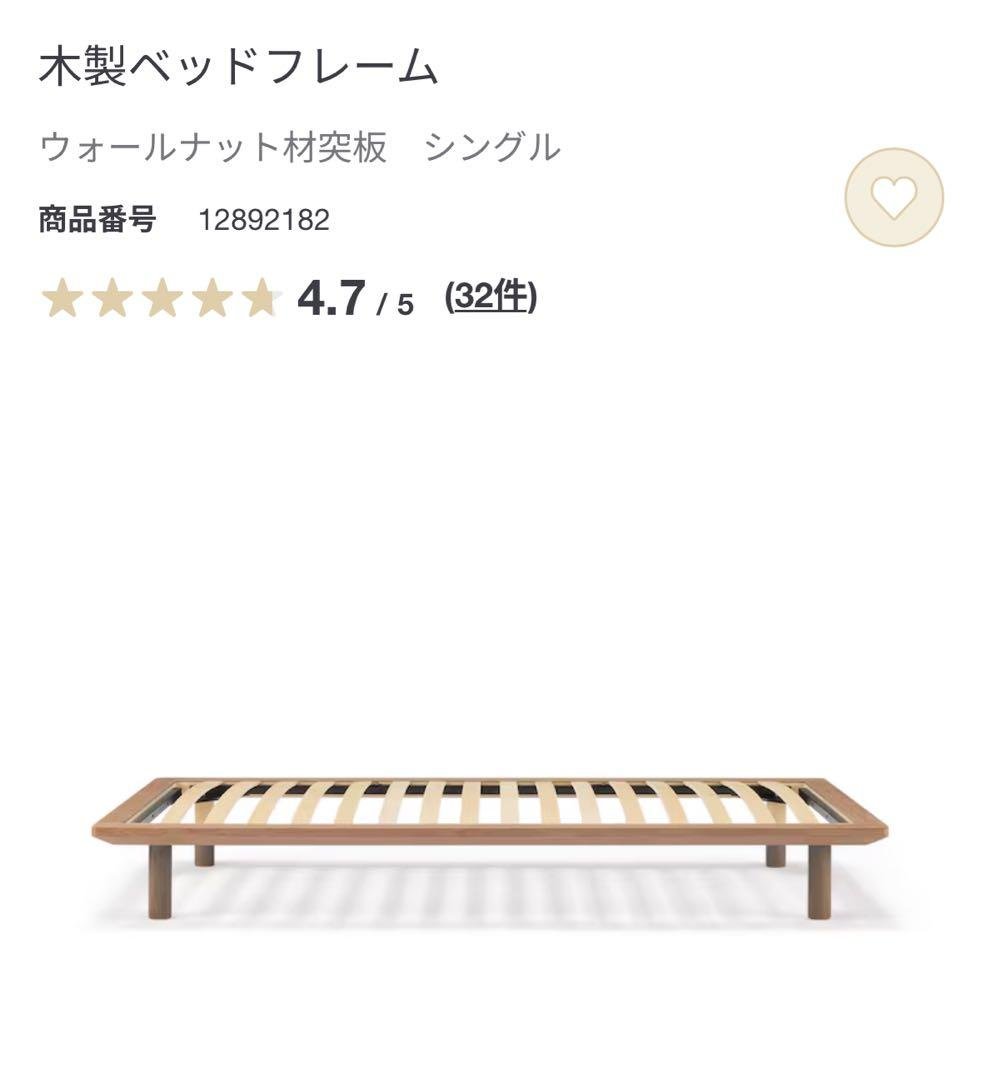
Task: Select the second rating star
Action: 113,298
